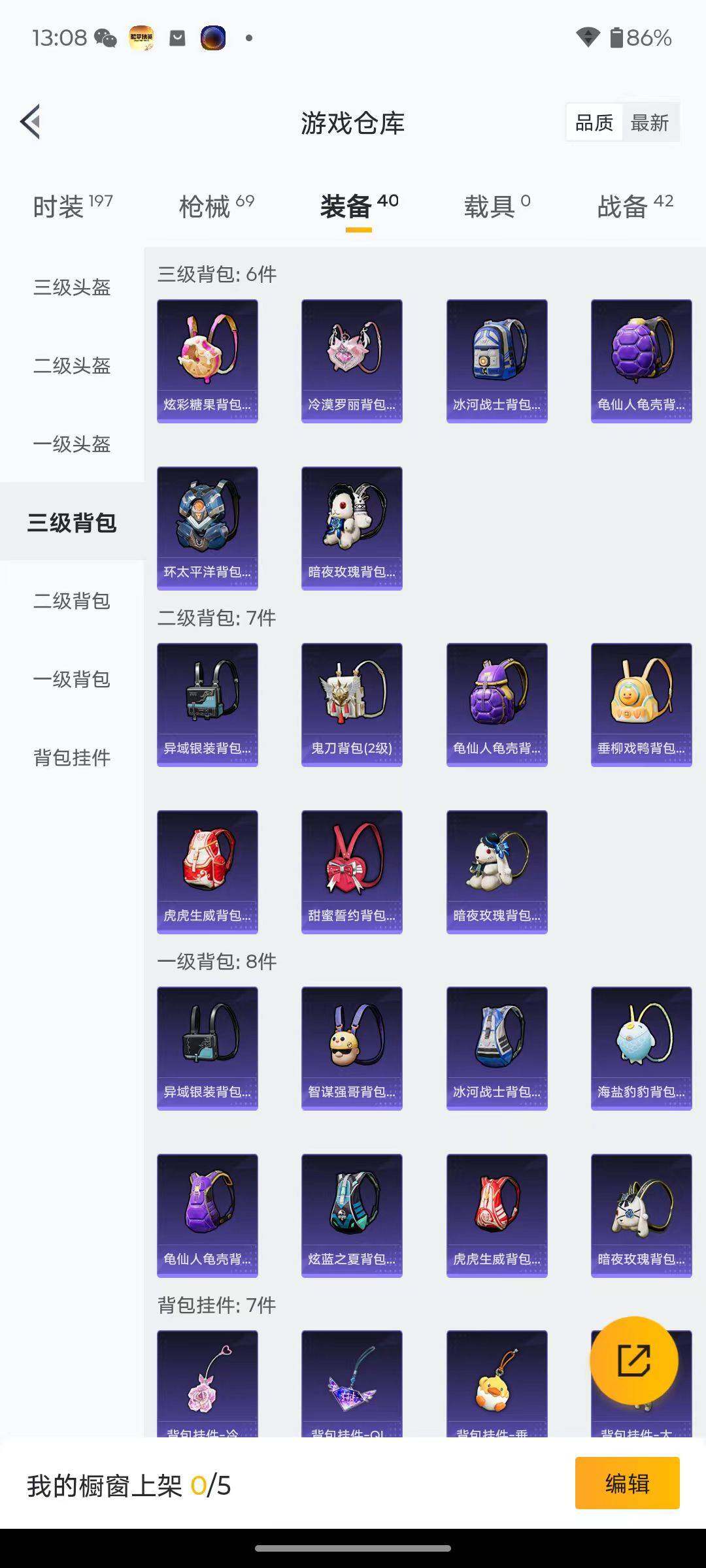The width and height of the screenshot is (706, 1568).
Task: Open the 背包挂件 sidebar category
Action: click(x=72, y=759)
